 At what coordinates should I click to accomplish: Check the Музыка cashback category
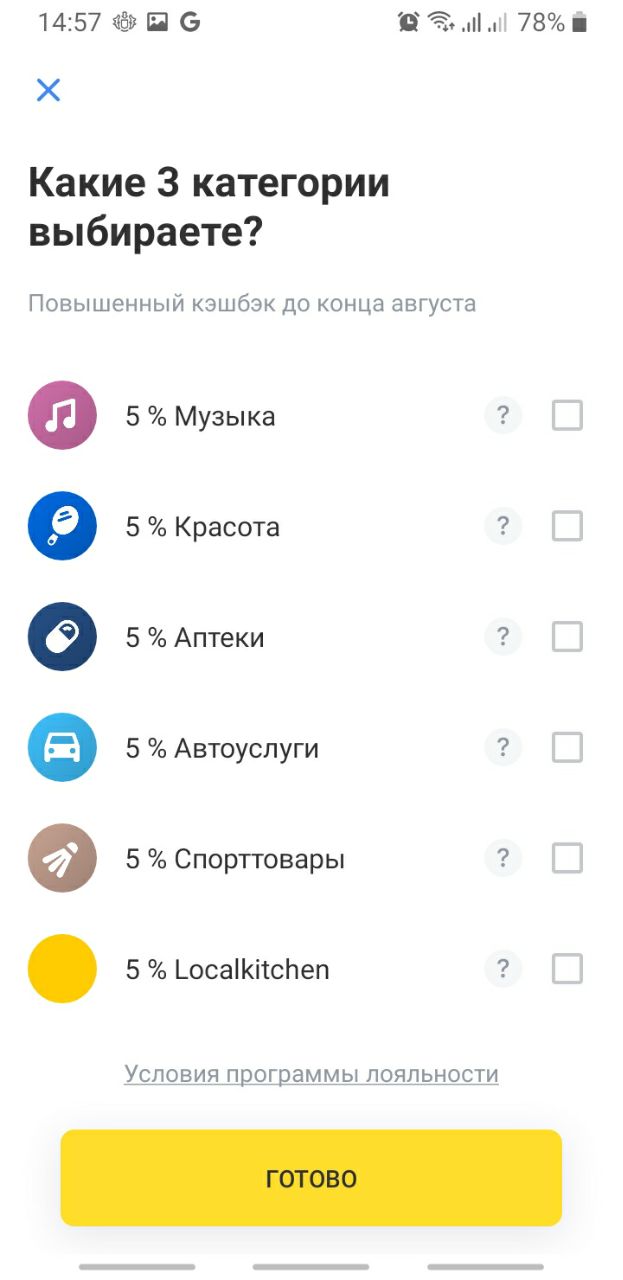pyautogui.click(x=567, y=415)
